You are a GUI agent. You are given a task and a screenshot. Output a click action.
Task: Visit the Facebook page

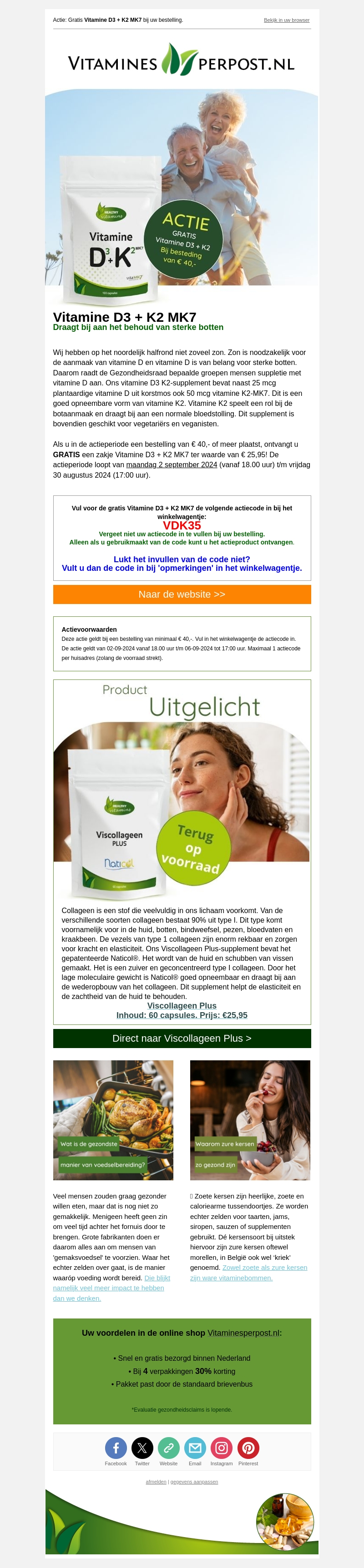coord(116,1448)
